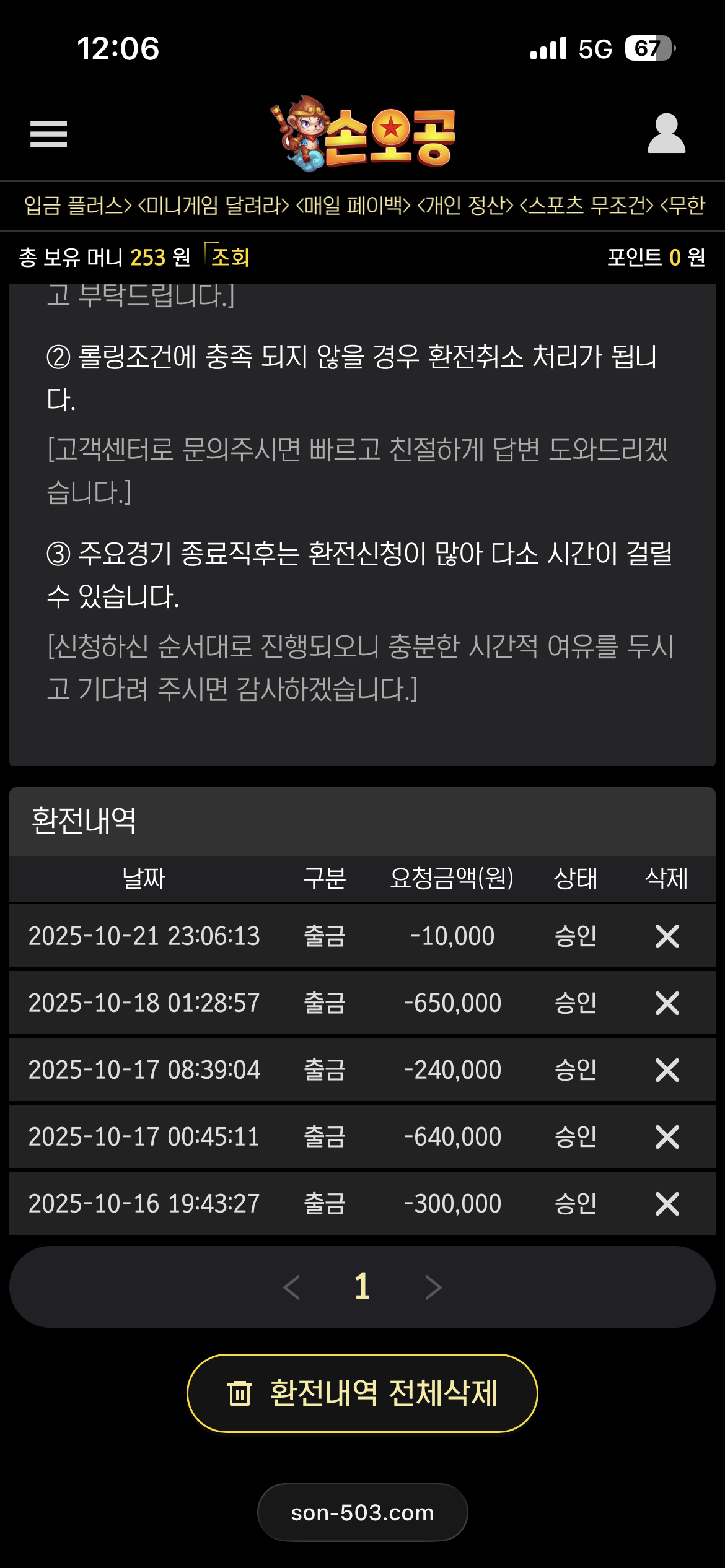Go to the previous page arrow
Screen dimensions: 725x1568
[x=291, y=1287]
